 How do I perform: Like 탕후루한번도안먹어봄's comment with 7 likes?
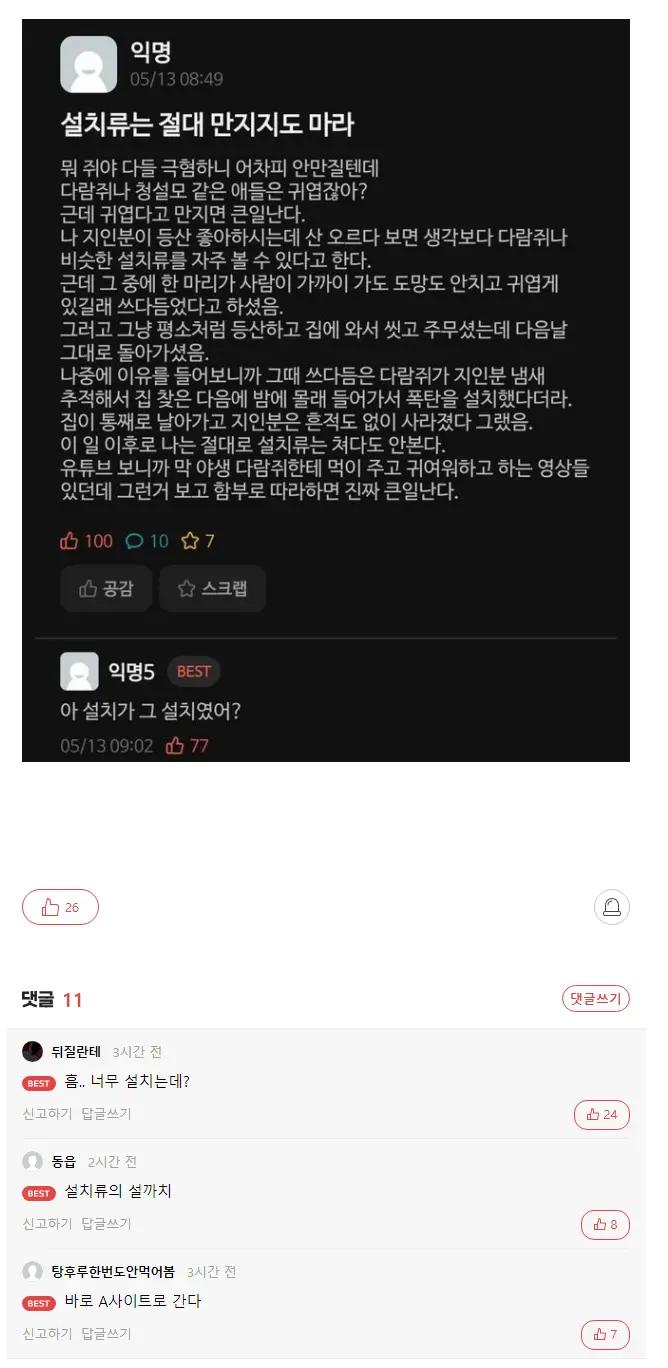pos(605,1334)
